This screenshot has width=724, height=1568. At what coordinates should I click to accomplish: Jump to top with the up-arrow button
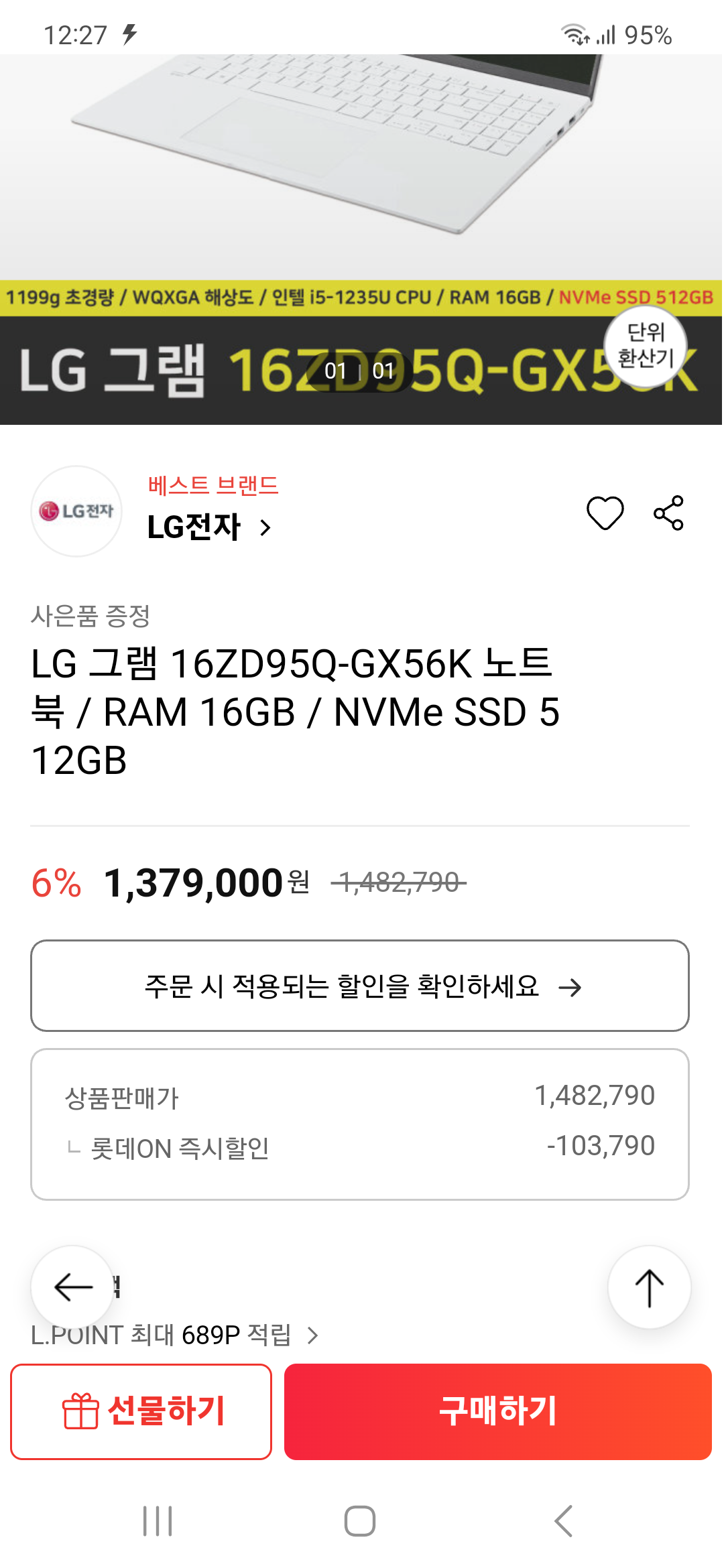pos(649,1287)
